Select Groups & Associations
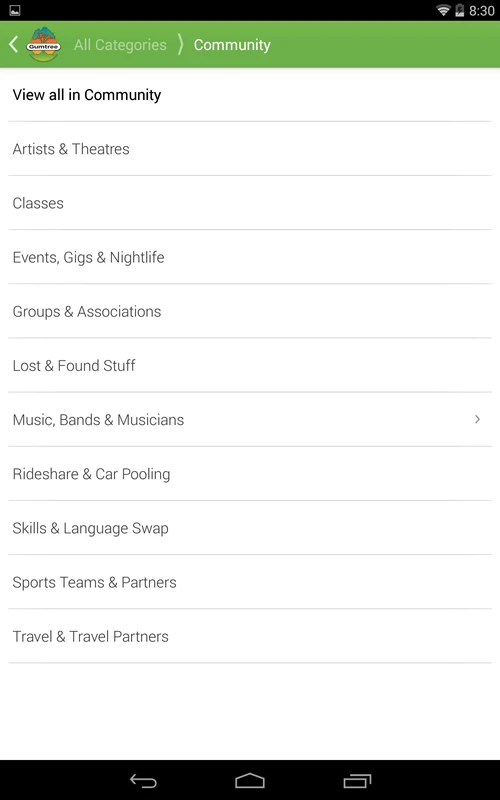 pos(250,311)
